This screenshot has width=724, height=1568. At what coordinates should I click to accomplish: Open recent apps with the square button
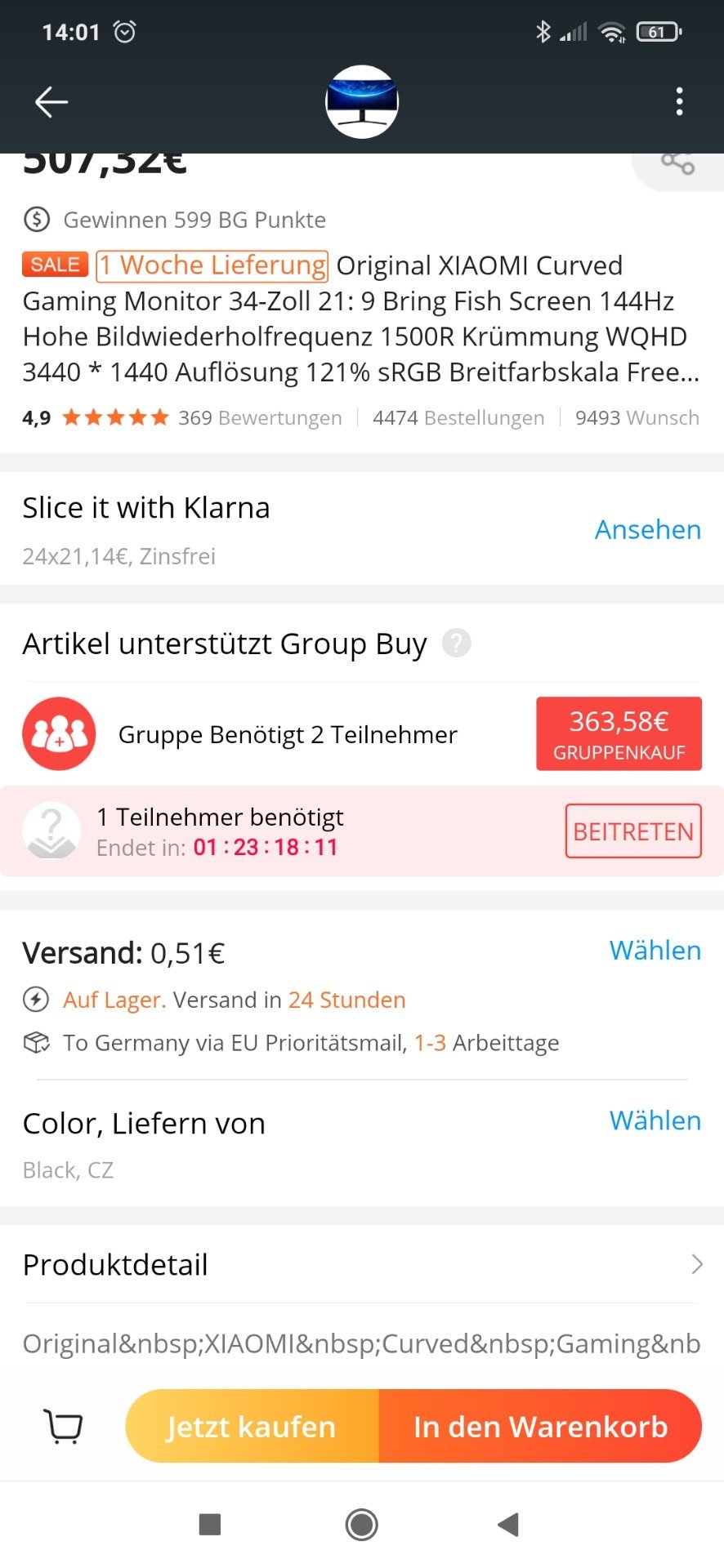[210, 1524]
